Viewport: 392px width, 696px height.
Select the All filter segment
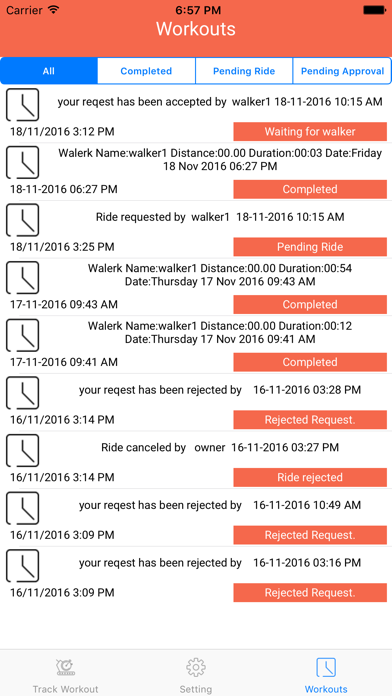click(x=49, y=71)
